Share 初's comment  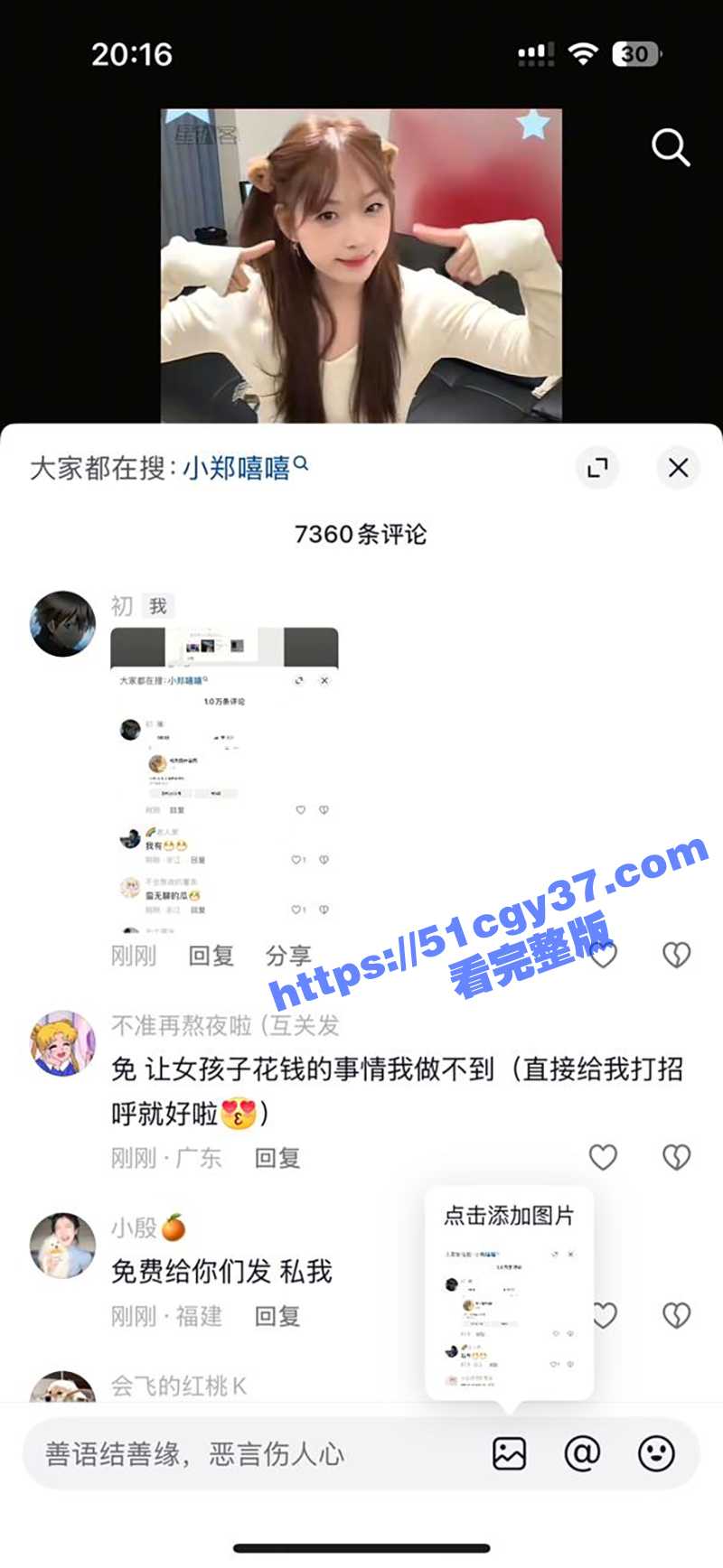click(x=288, y=956)
